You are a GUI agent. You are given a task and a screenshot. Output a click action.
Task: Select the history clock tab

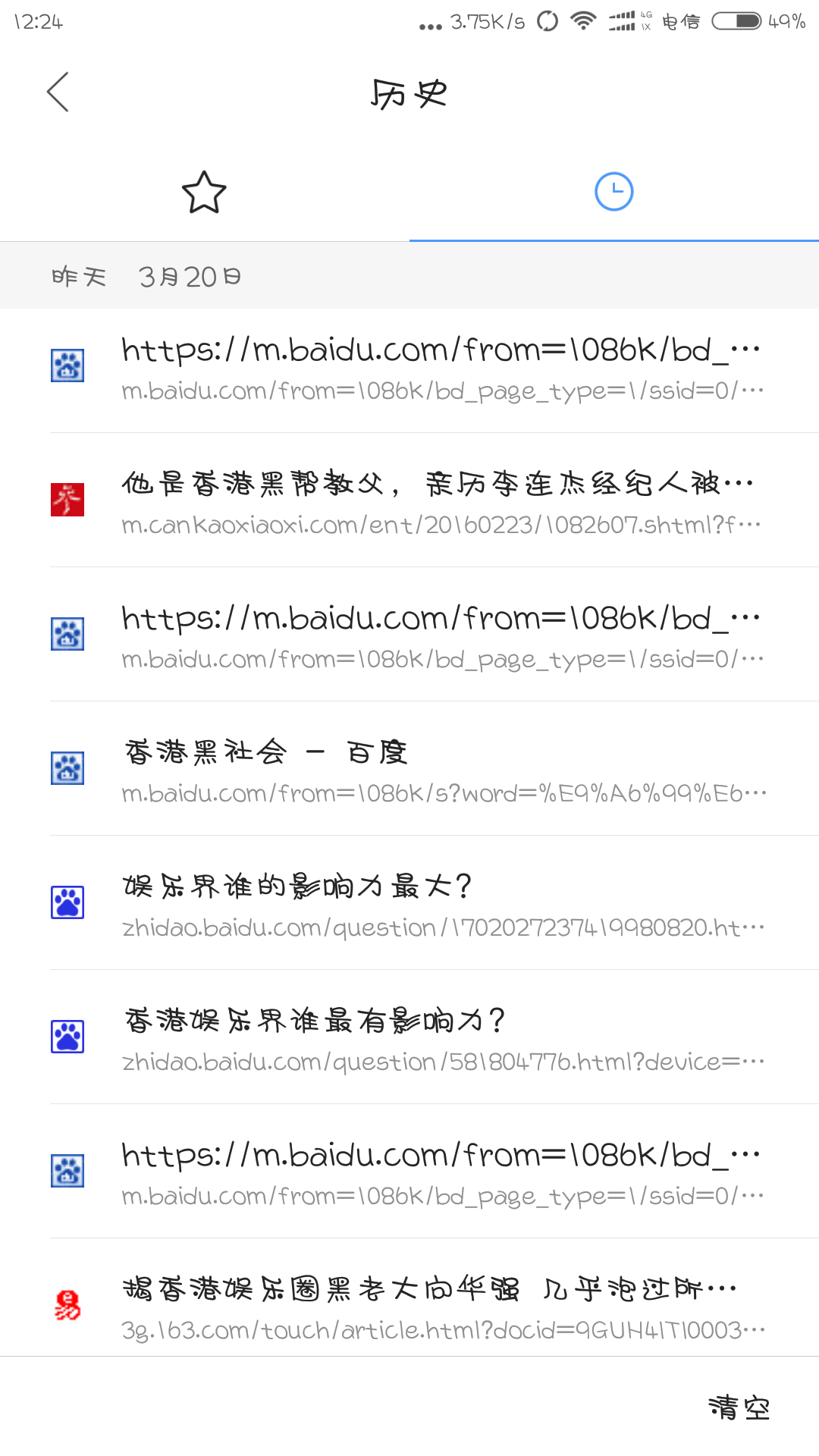[613, 193]
